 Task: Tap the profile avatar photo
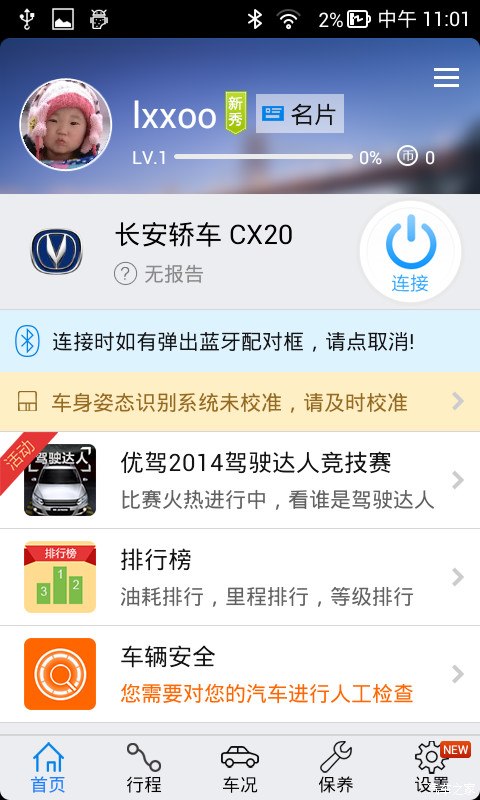pos(65,124)
